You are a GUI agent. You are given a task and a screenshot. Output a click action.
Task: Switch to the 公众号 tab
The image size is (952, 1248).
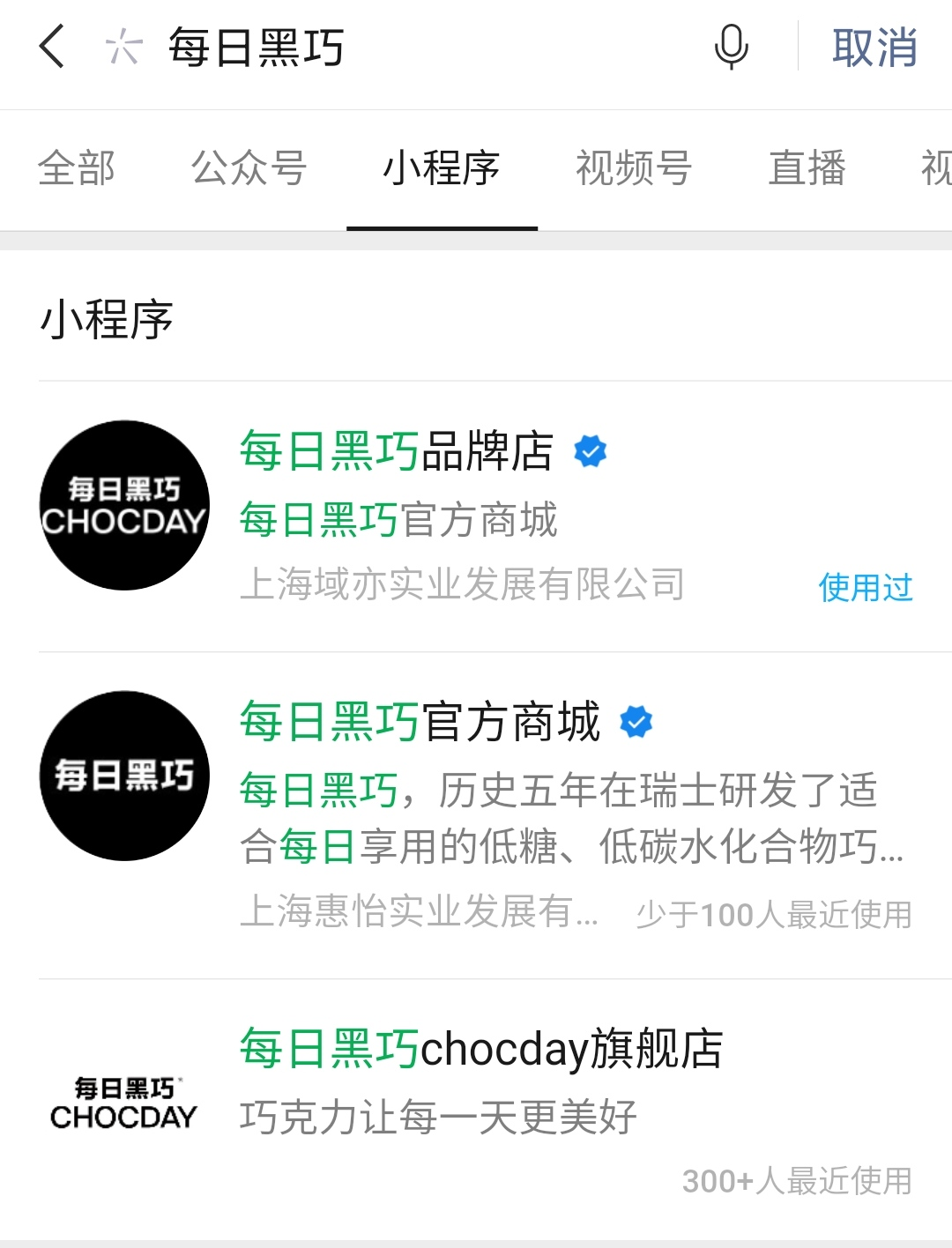coord(249,168)
